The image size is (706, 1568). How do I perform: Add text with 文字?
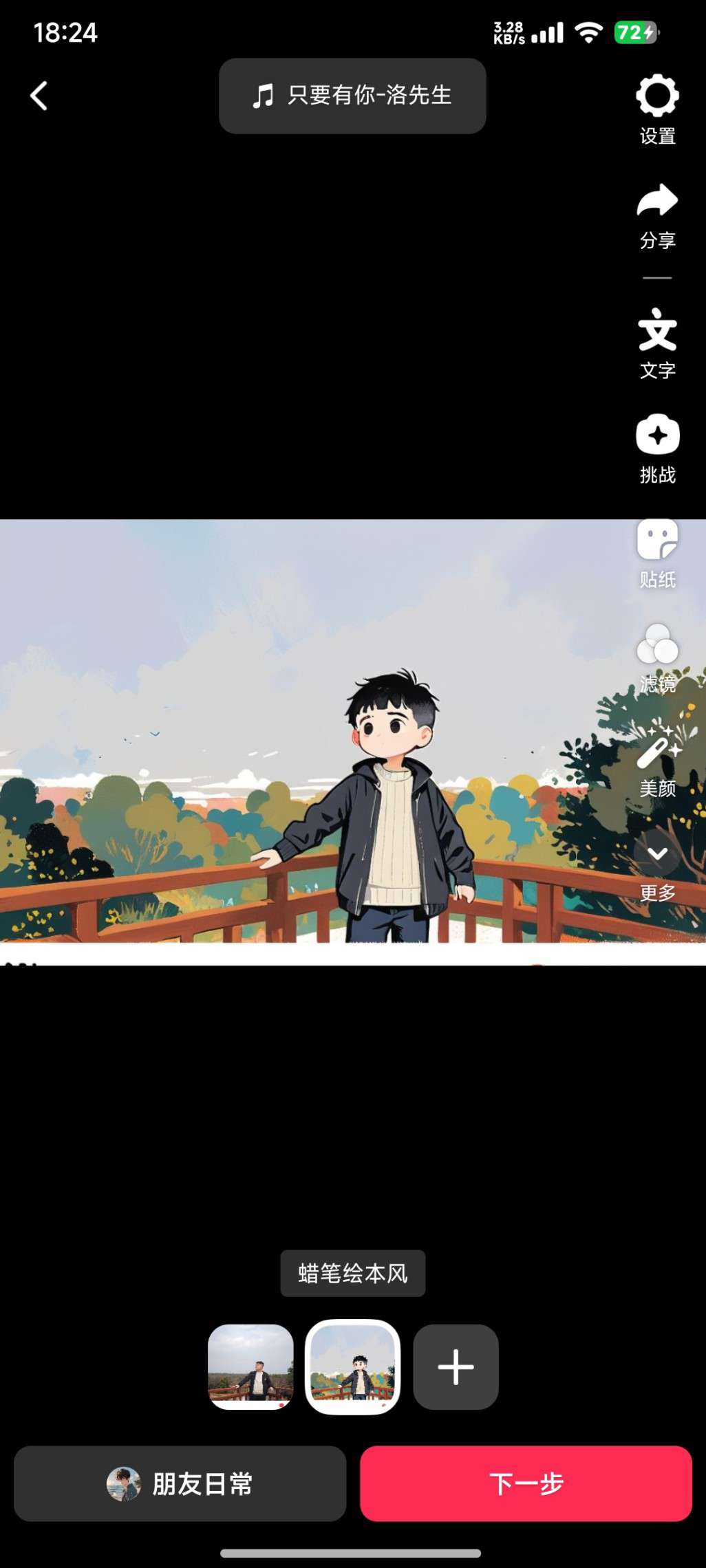[657, 342]
